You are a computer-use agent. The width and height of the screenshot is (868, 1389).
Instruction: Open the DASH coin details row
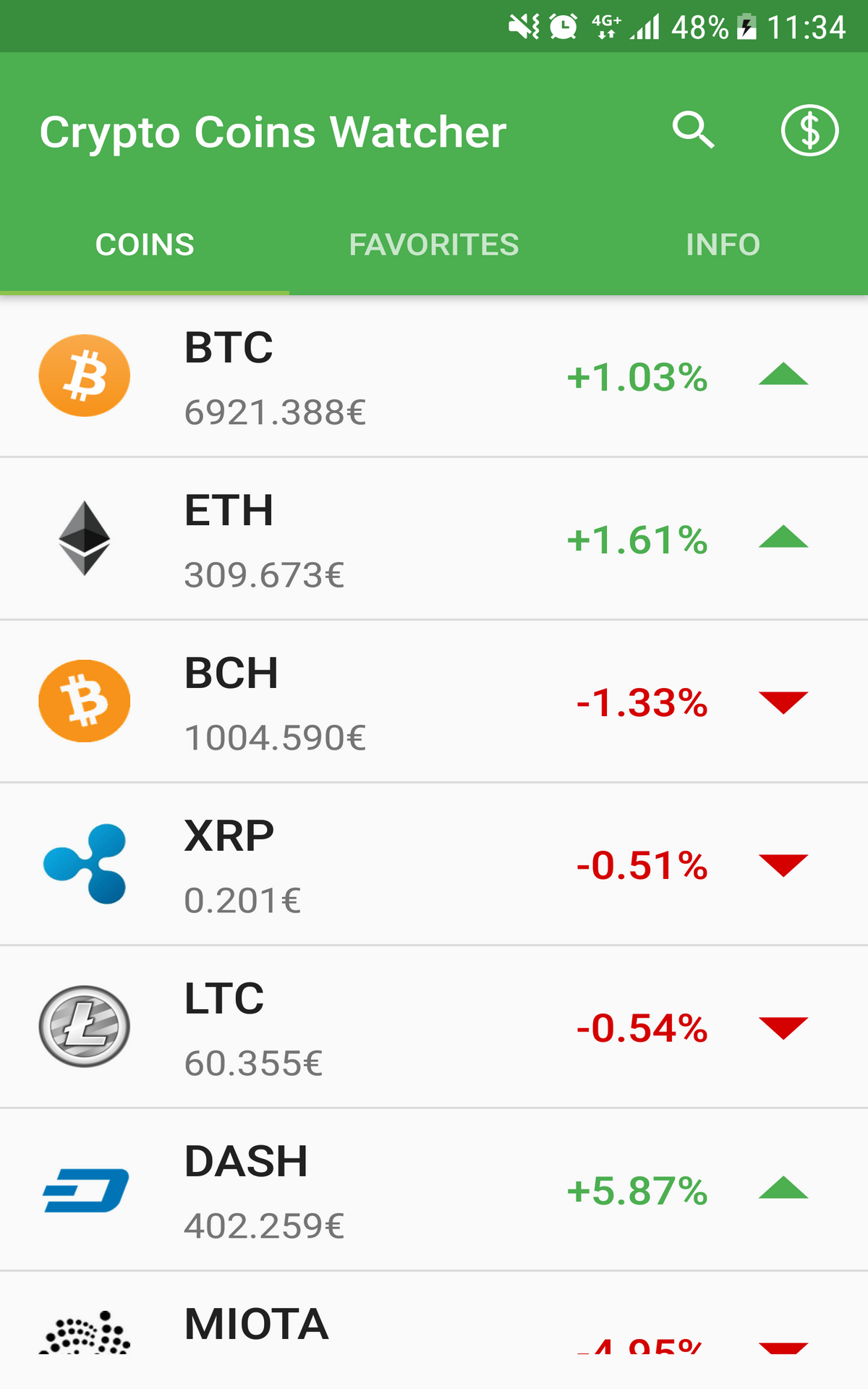[434, 1190]
